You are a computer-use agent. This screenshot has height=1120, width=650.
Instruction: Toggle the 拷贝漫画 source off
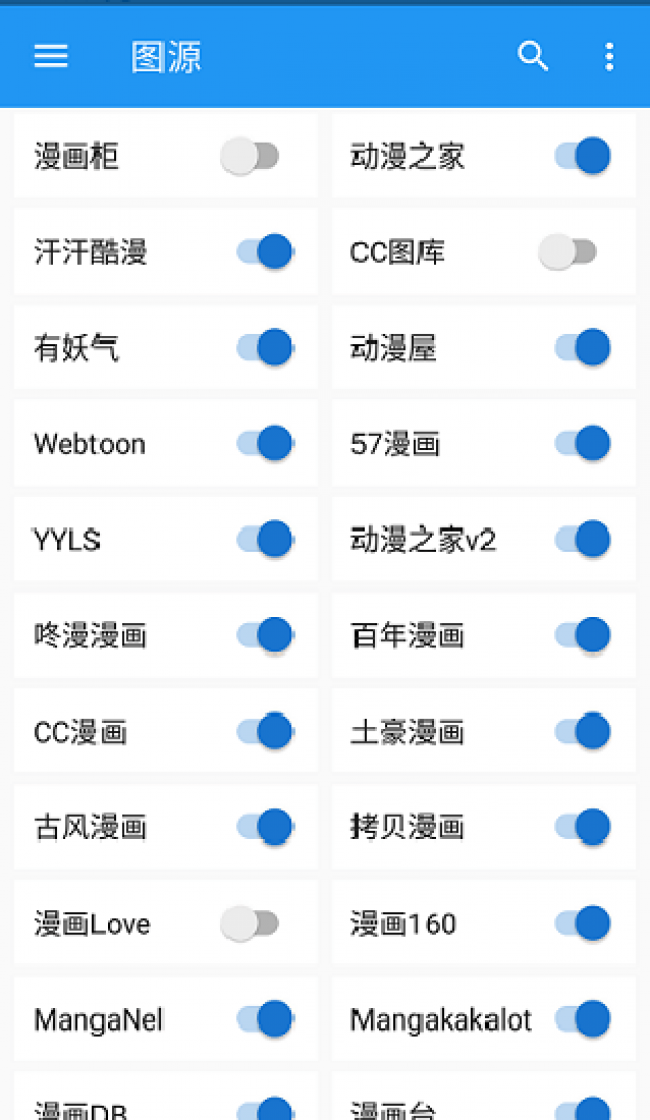(583, 826)
